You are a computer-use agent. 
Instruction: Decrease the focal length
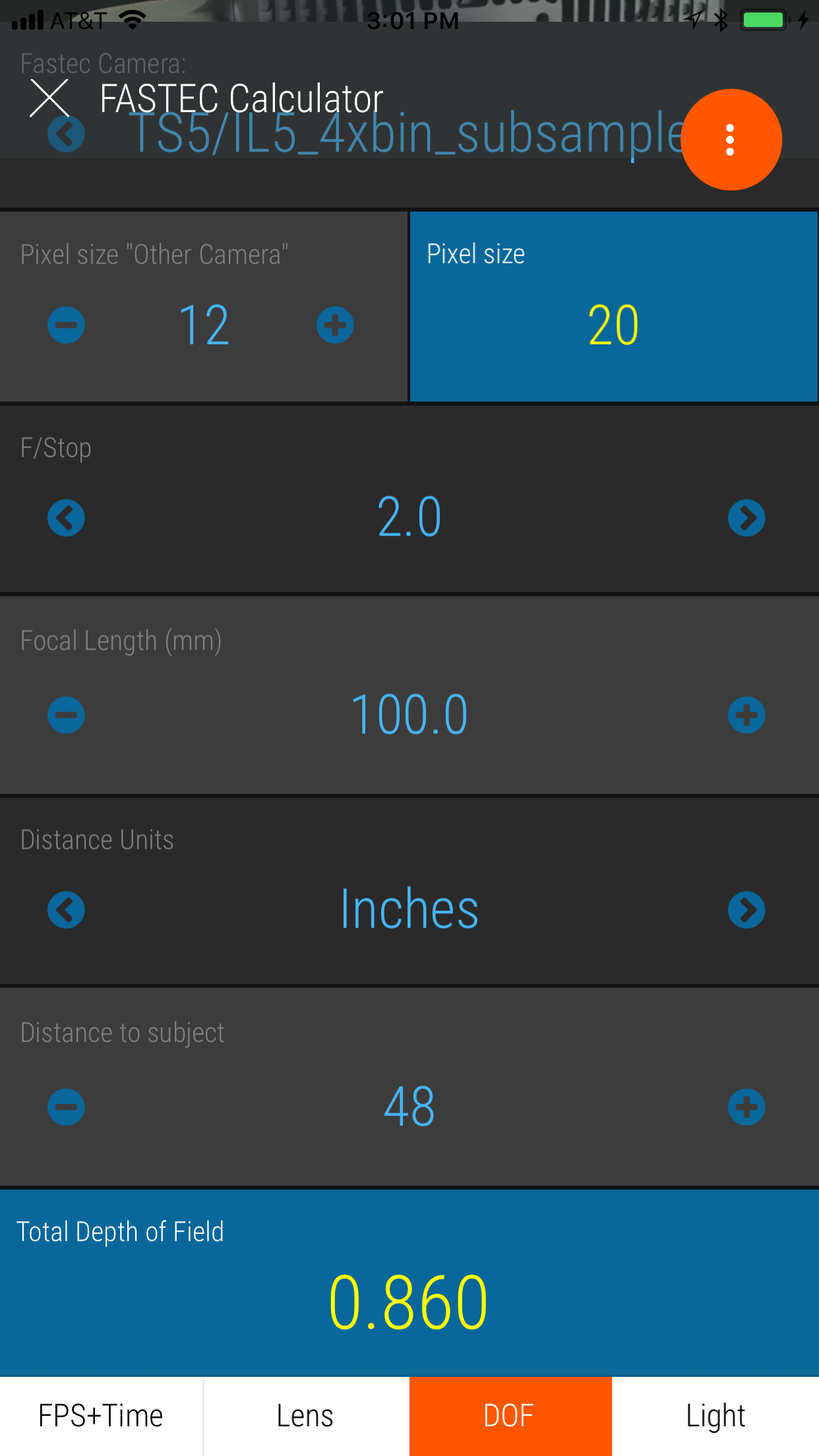click(x=66, y=715)
